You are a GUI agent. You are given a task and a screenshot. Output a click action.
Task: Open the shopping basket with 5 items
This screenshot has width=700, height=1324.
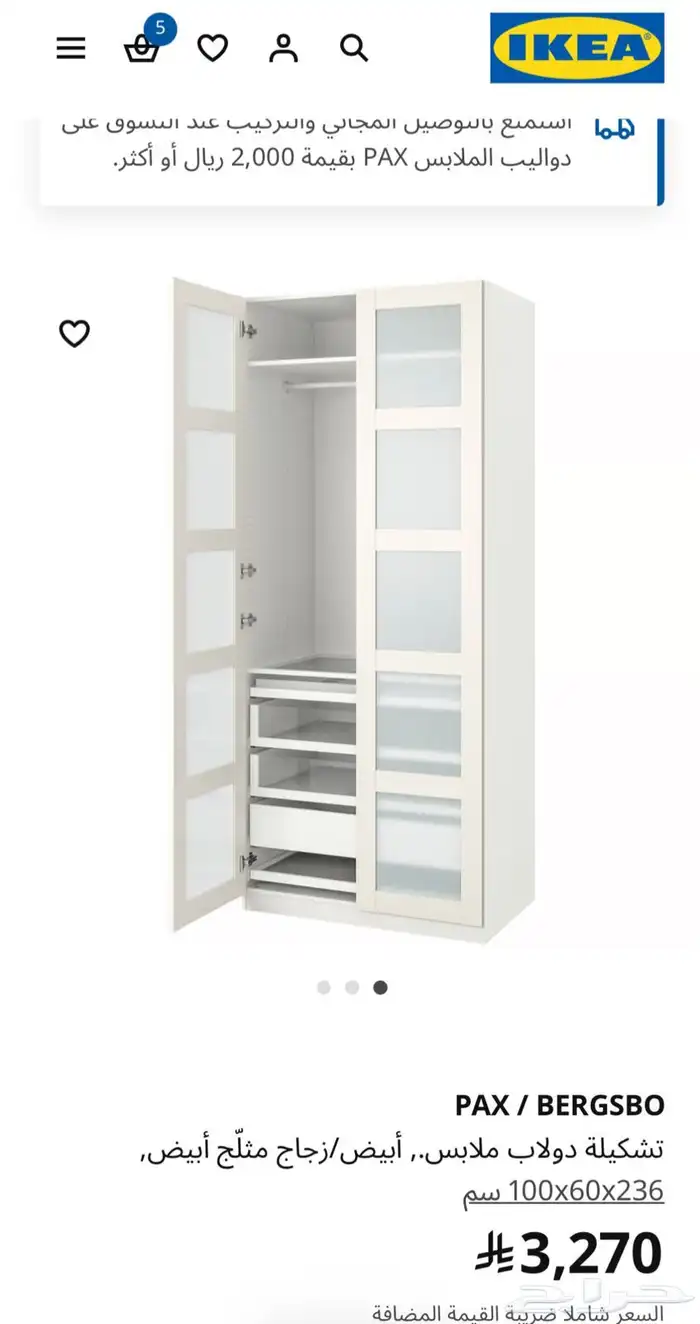[142, 47]
